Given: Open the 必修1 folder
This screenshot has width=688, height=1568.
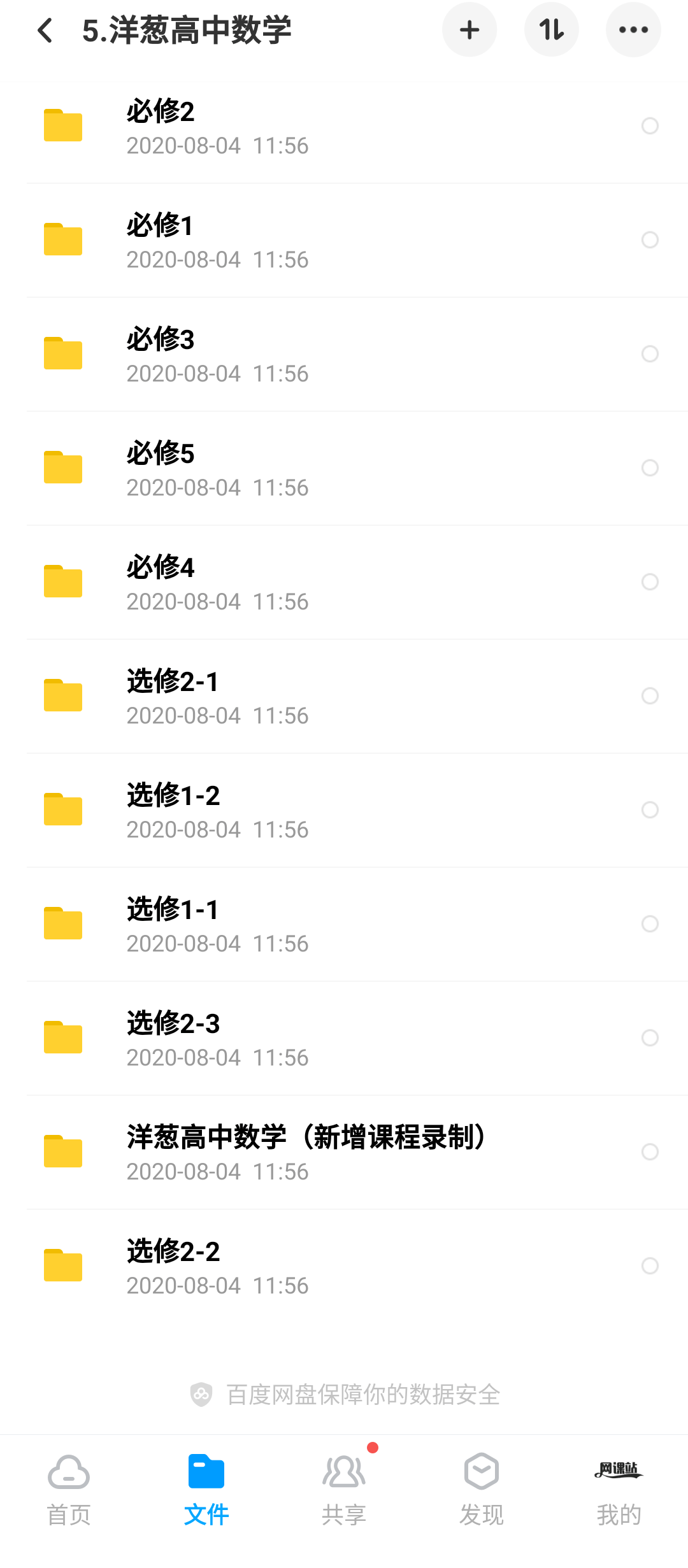Looking at the screenshot, I should tap(255, 240).
